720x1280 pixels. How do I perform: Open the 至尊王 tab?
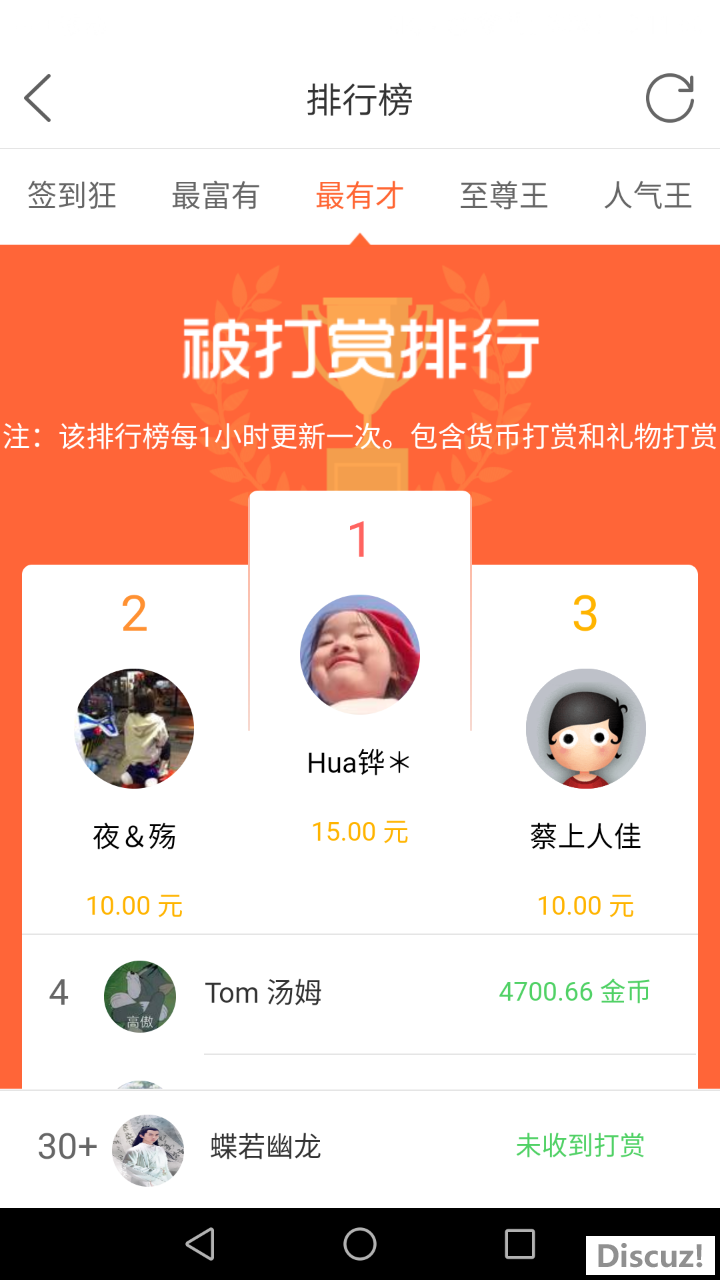tap(503, 196)
